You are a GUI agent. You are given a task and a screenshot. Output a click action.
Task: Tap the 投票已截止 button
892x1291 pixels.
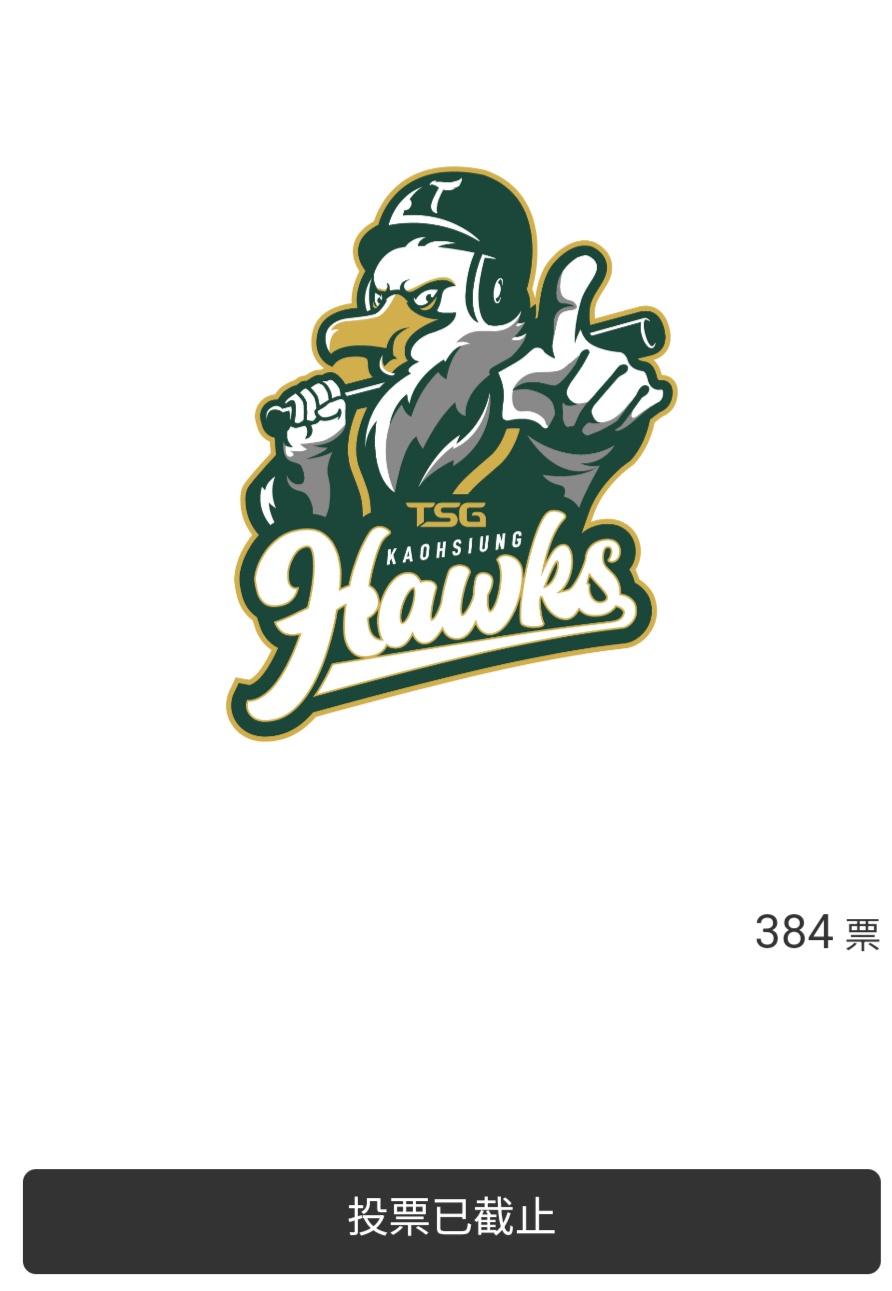pyautogui.click(x=451, y=1220)
